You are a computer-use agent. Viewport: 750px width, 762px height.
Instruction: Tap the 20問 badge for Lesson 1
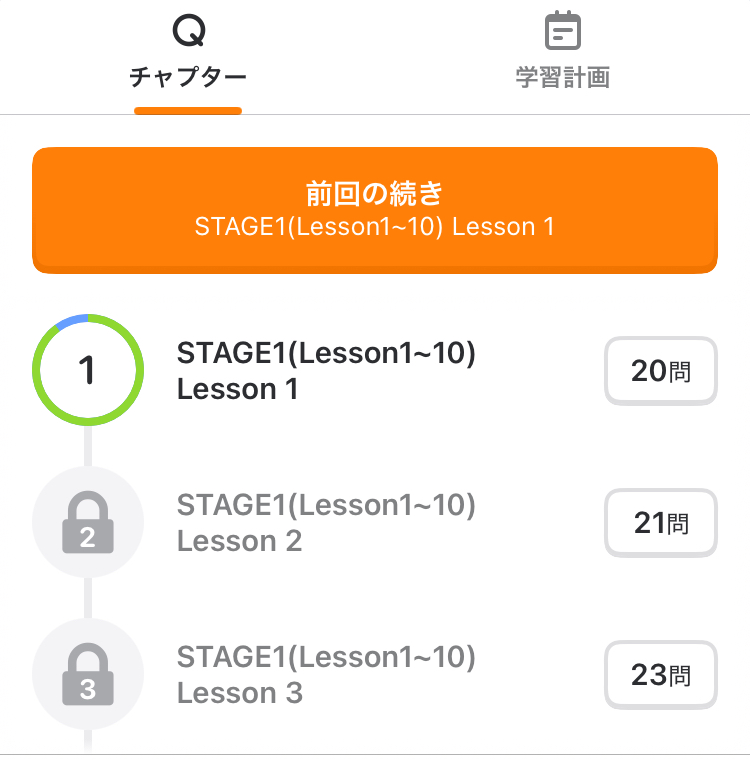click(660, 371)
